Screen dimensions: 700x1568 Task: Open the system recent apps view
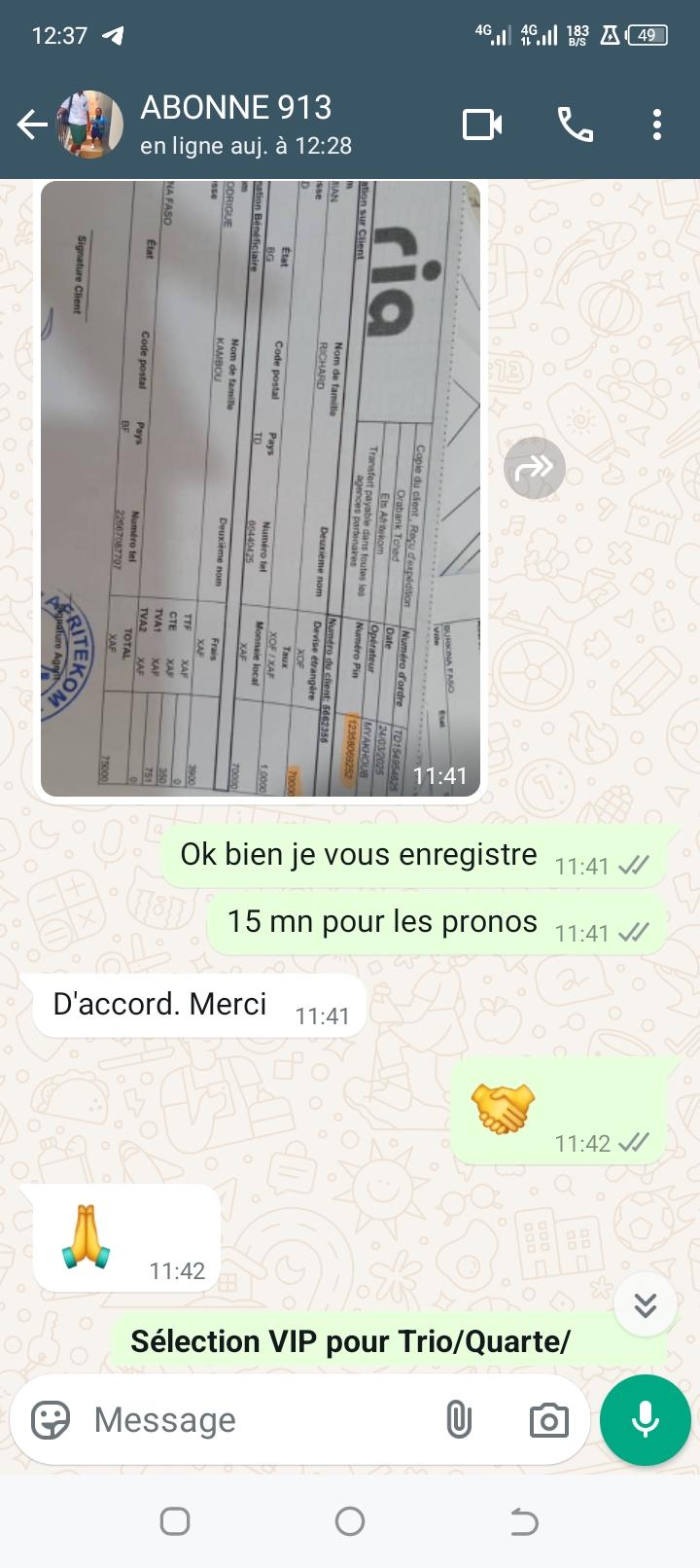pyautogui.click(x=175, y=1521)
